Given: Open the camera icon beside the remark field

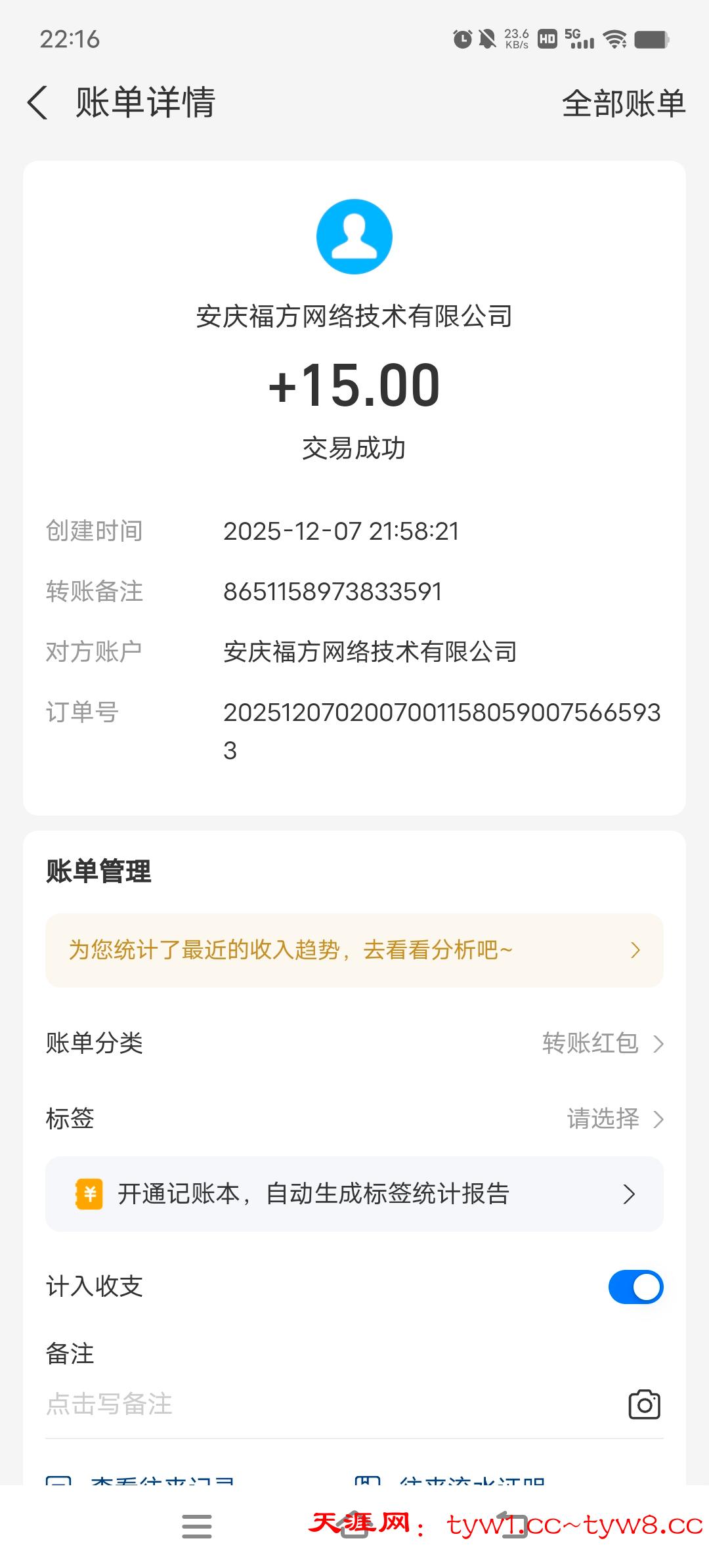Looking at the screenshot, I should click(643, 1405).
